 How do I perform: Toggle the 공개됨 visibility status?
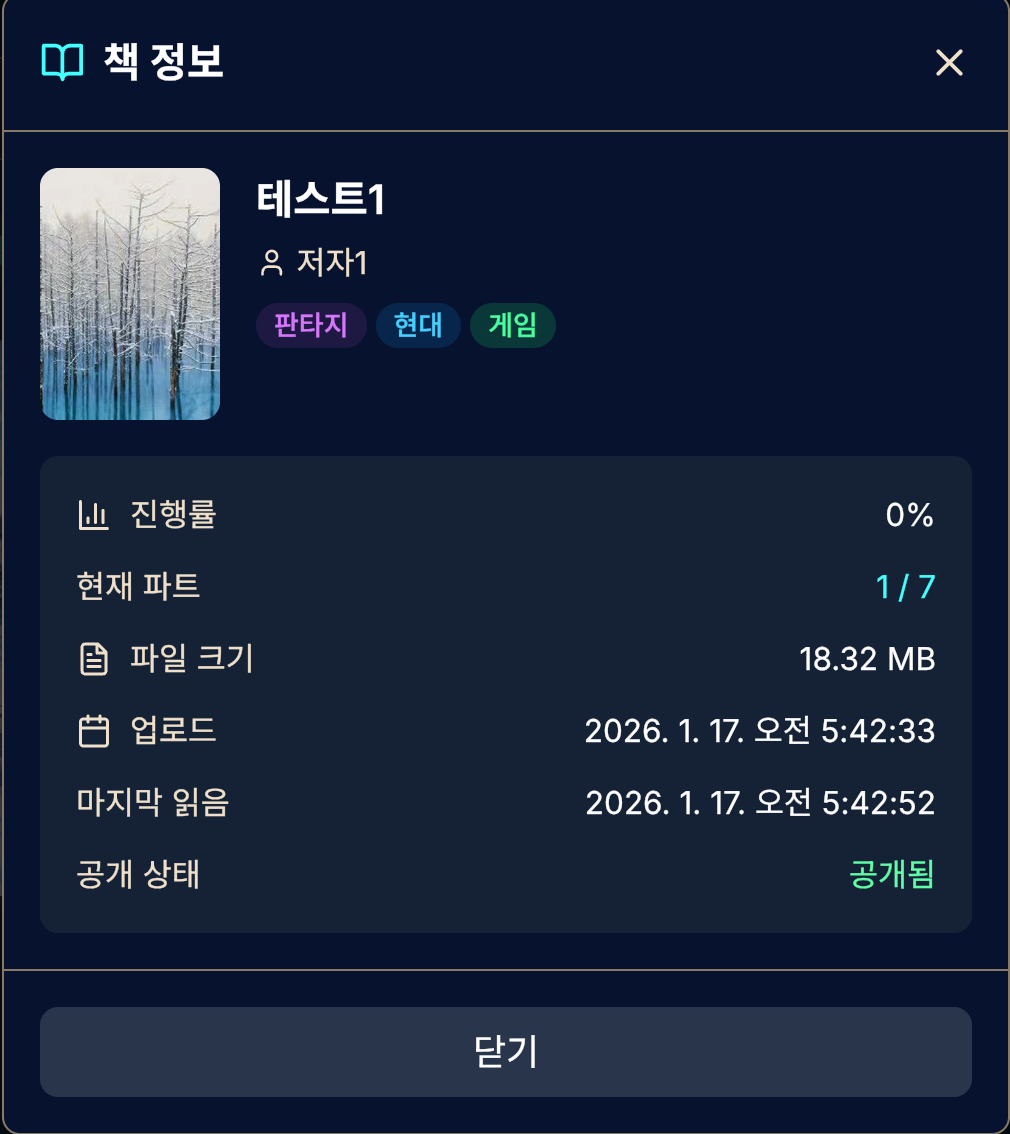coord(892,874)
